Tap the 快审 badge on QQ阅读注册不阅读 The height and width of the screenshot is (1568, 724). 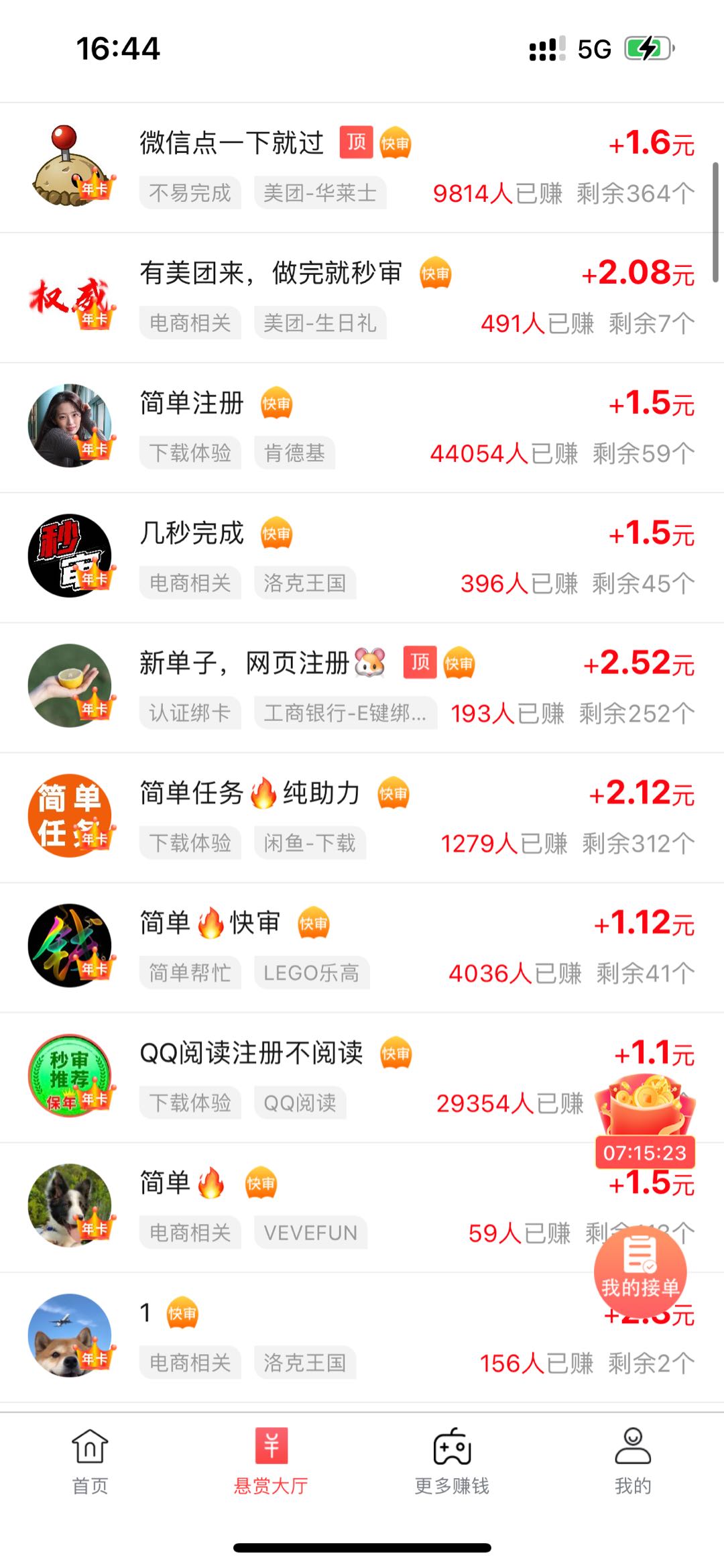pos(396,1053)
